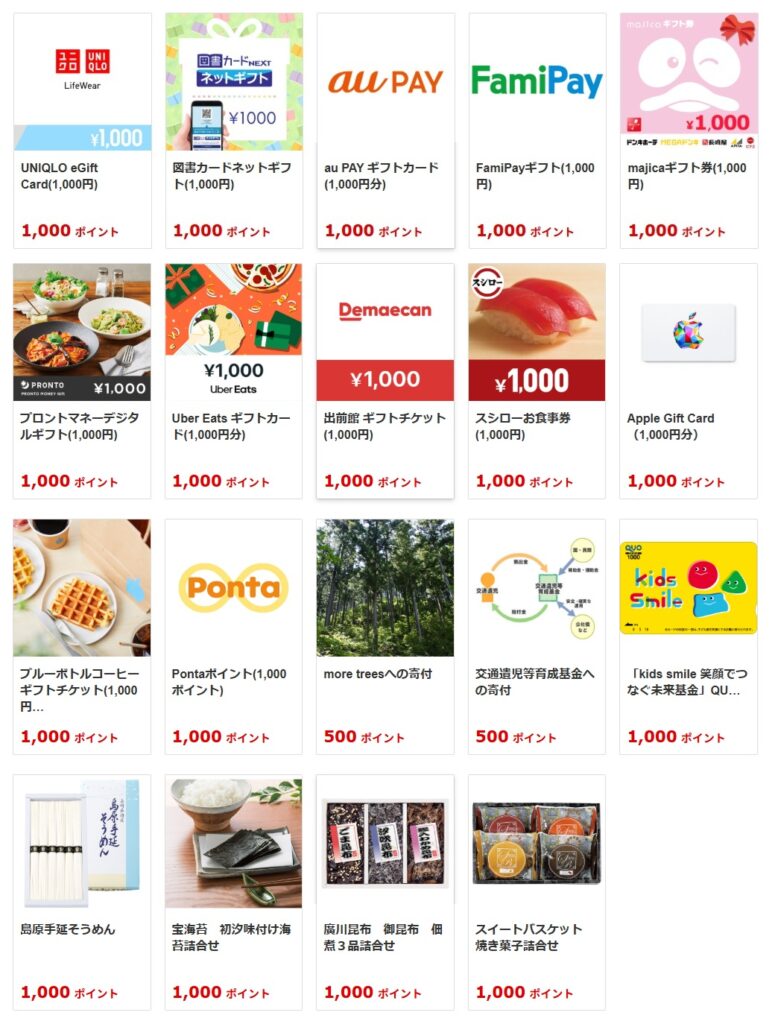Open the UNIQLO eGift Card item
Viewport: 772px width, 1024px height.
point(82,130)
